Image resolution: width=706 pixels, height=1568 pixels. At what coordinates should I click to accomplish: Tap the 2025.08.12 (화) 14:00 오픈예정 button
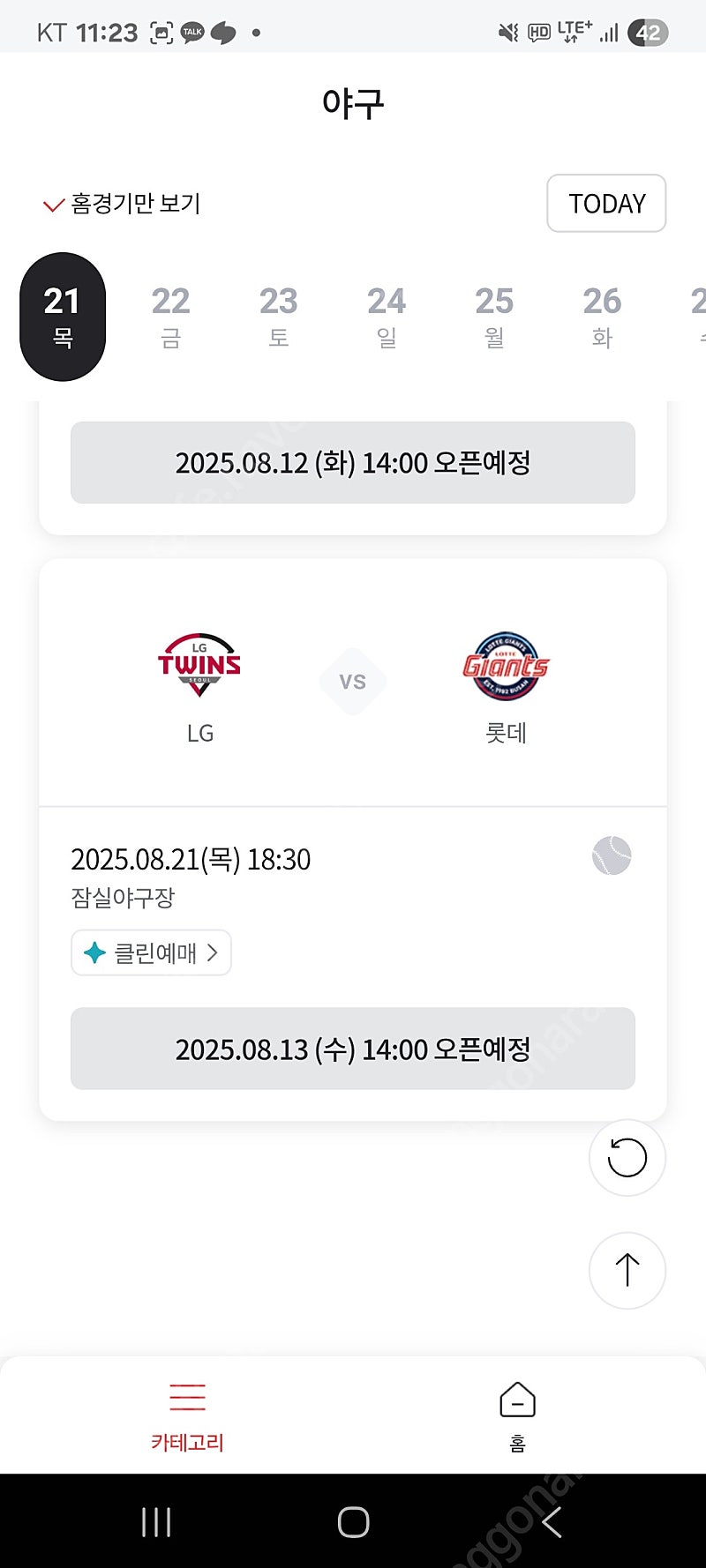353,462
